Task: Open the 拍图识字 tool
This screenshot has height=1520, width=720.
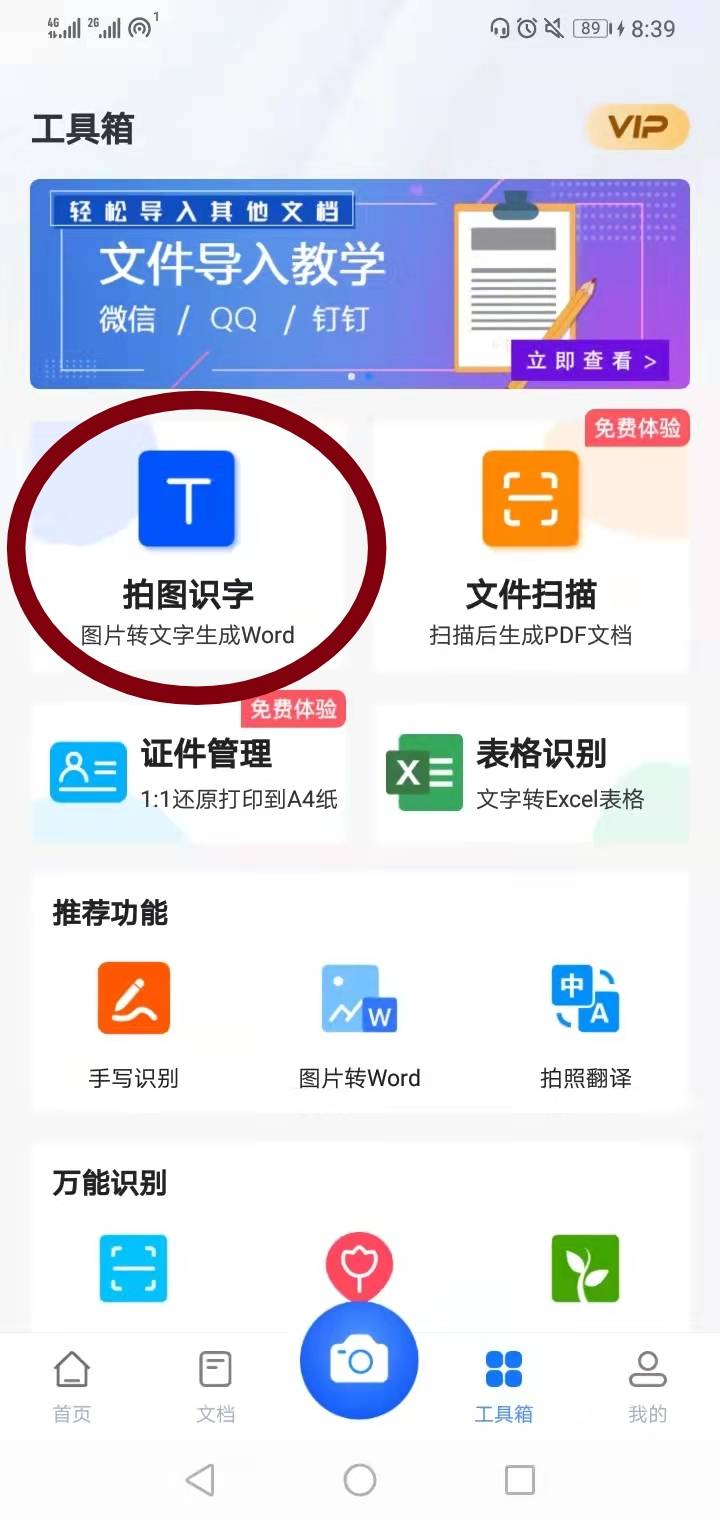Action: coord(188,545)
